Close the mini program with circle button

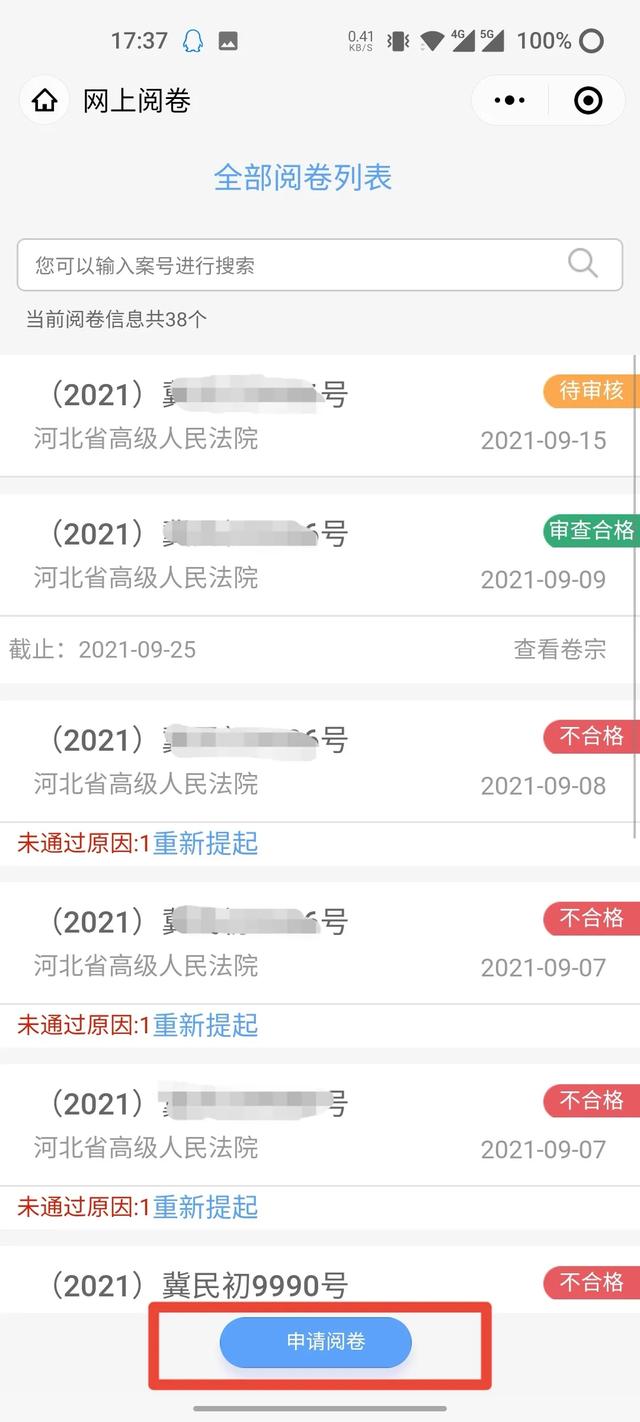tap(588, 100)
